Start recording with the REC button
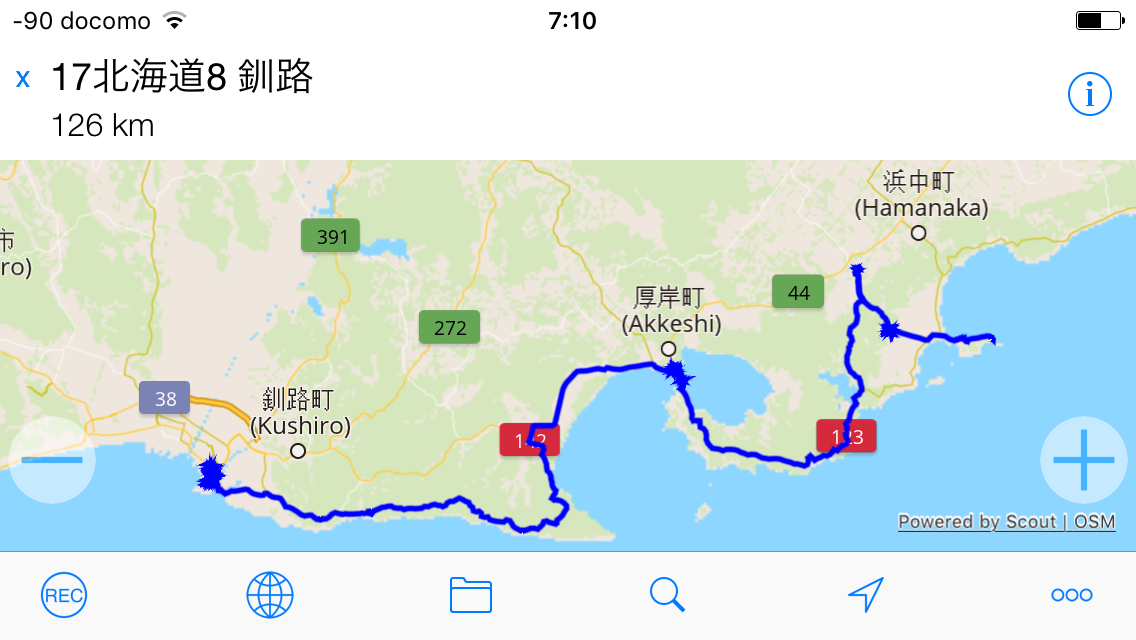The width and height of the screenshot is (1136, 640). [64, 596]
